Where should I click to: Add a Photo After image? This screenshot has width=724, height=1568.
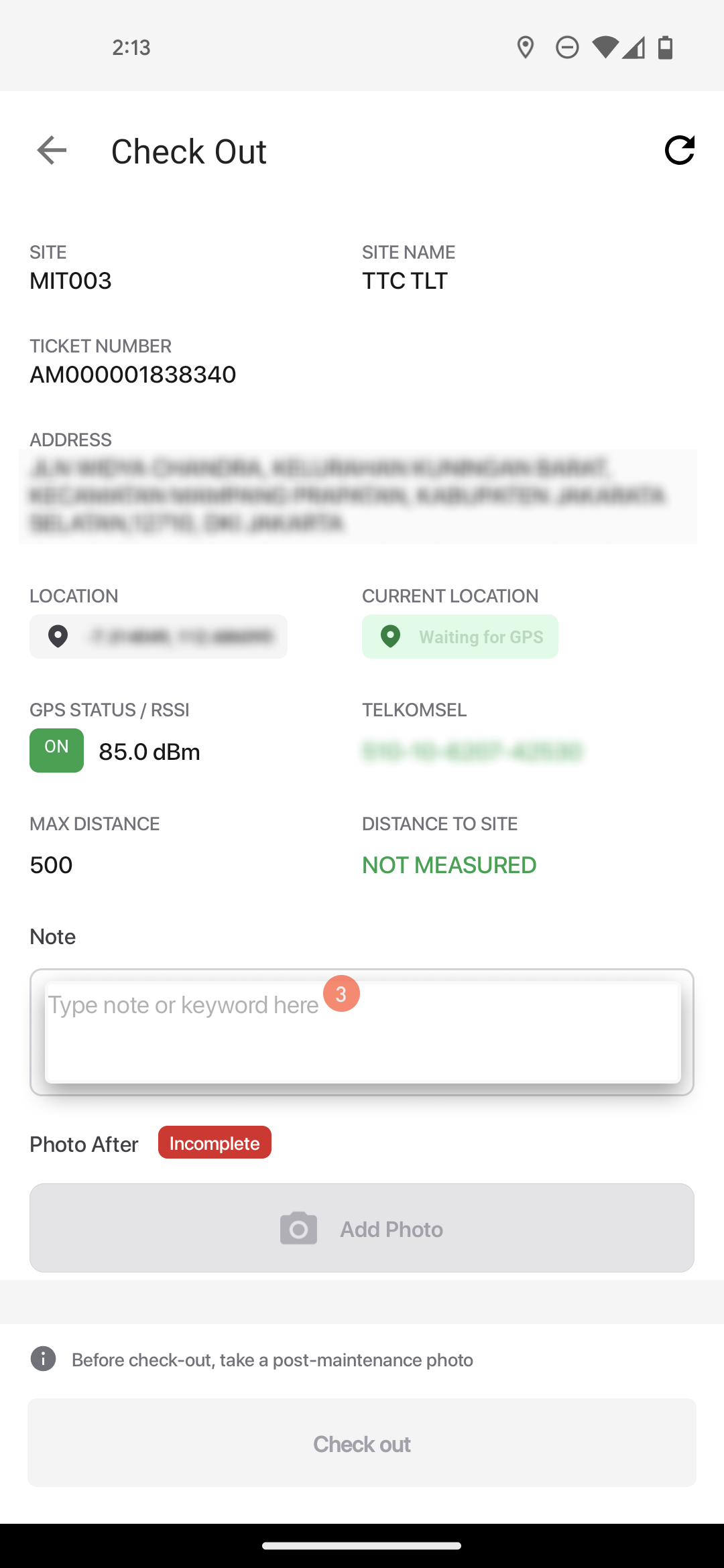[x=362, y=1228]
